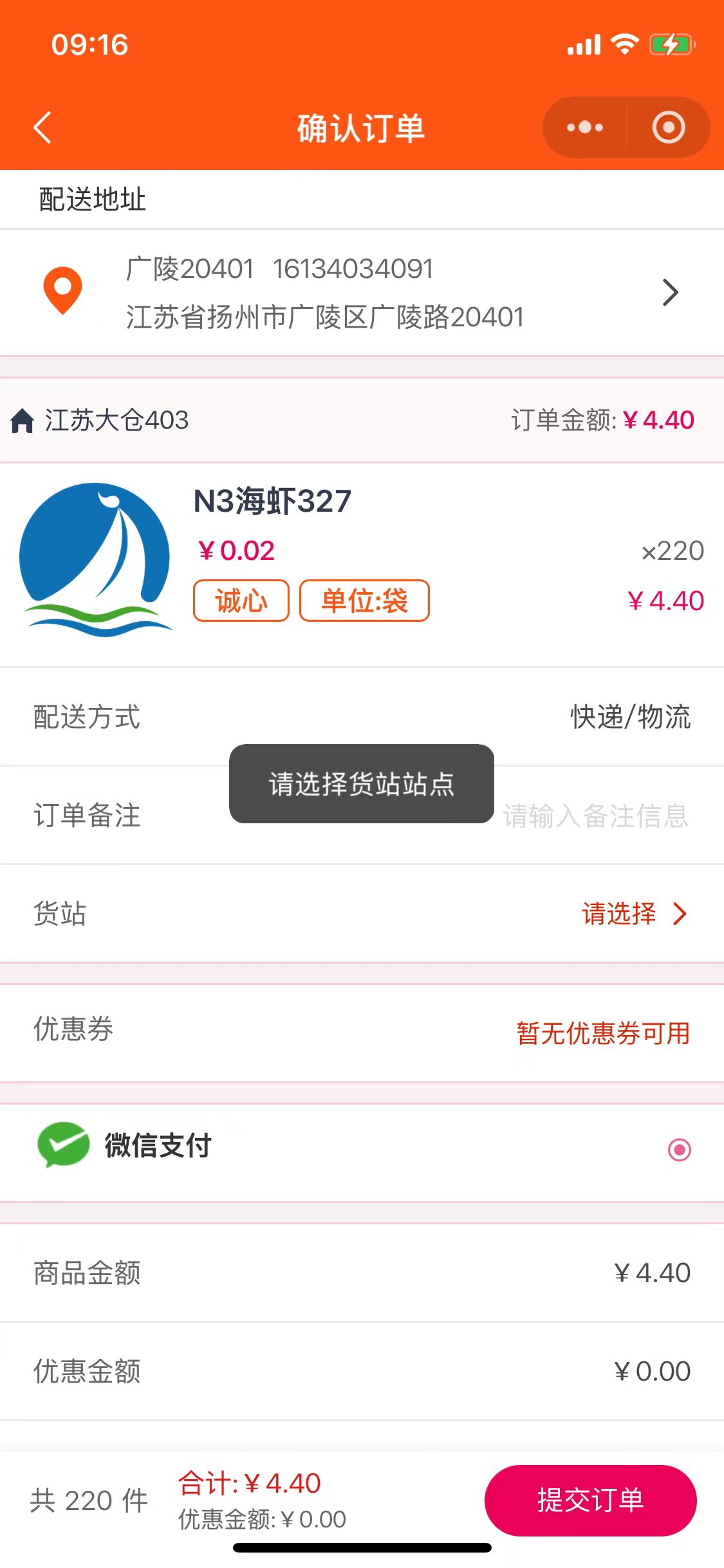This screenshot has height=1568, width=724.
Task: Submit the order with 提交订单
Action: 590,1500
